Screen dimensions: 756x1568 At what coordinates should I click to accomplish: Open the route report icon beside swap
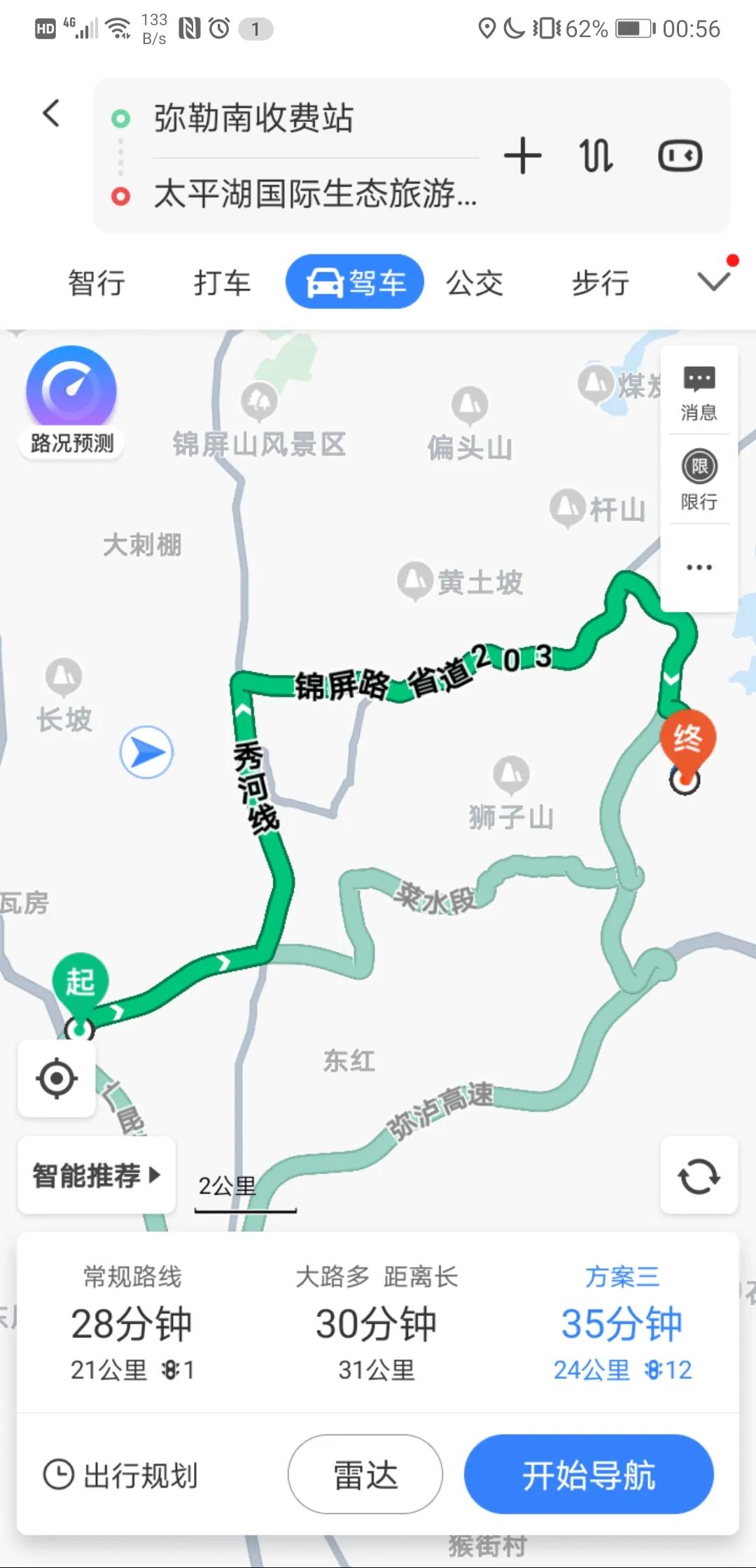click(x=679, y=155)
